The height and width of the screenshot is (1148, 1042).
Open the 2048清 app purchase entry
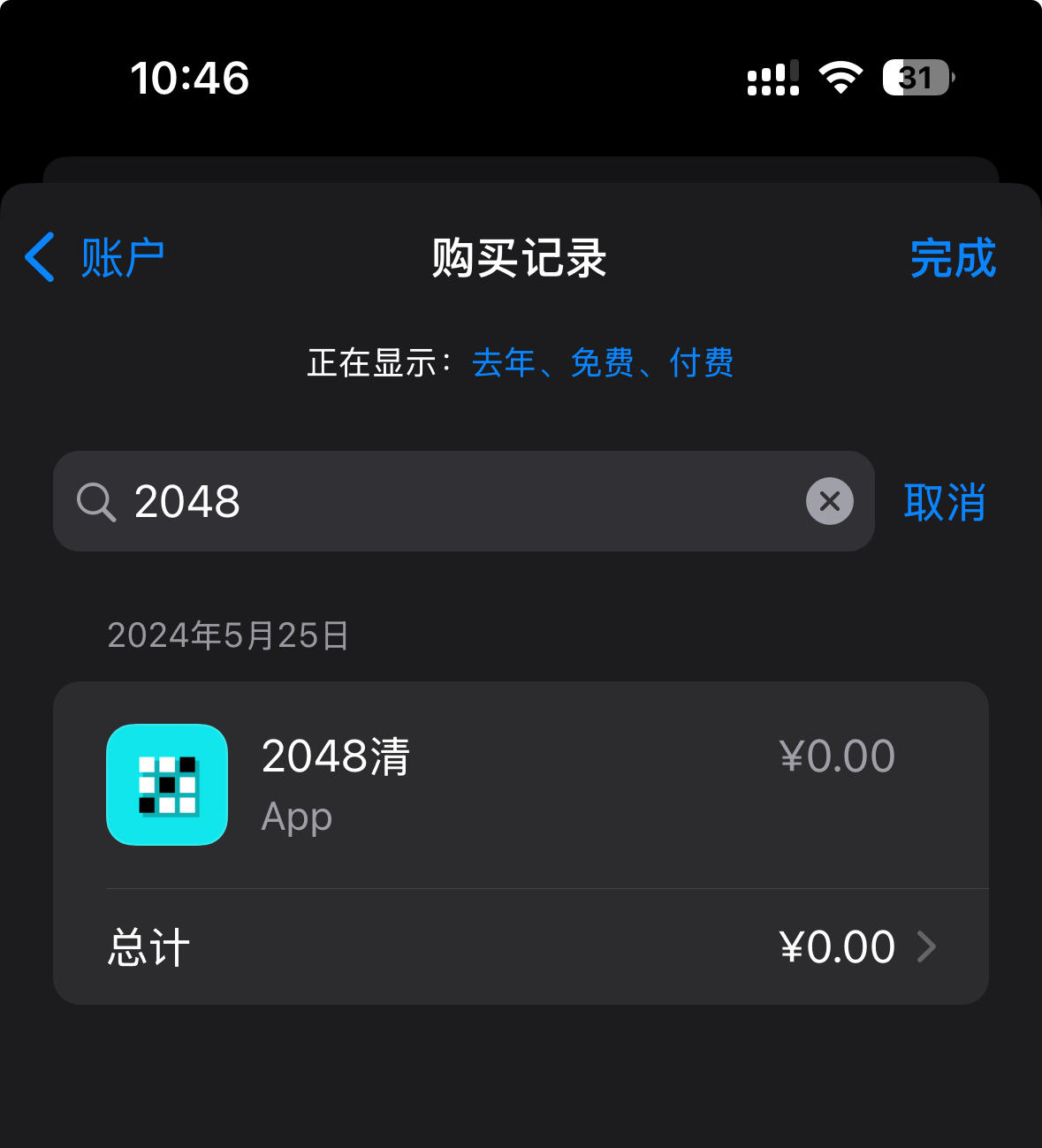[521, 785]
